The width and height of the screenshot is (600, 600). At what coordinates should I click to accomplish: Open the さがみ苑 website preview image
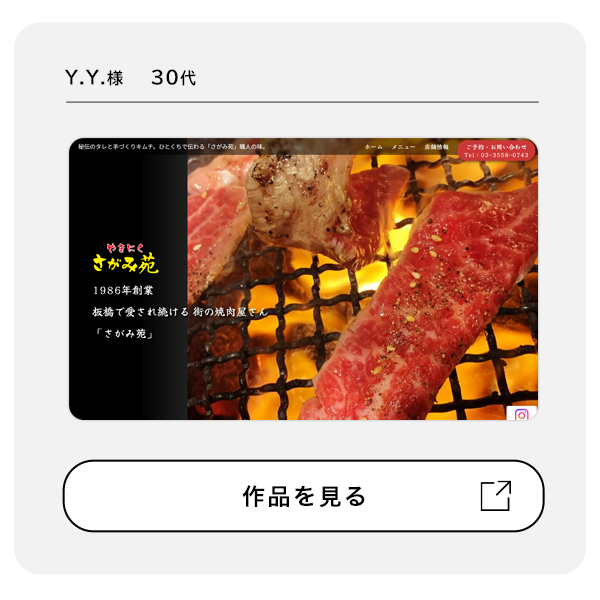click(303, 279)
